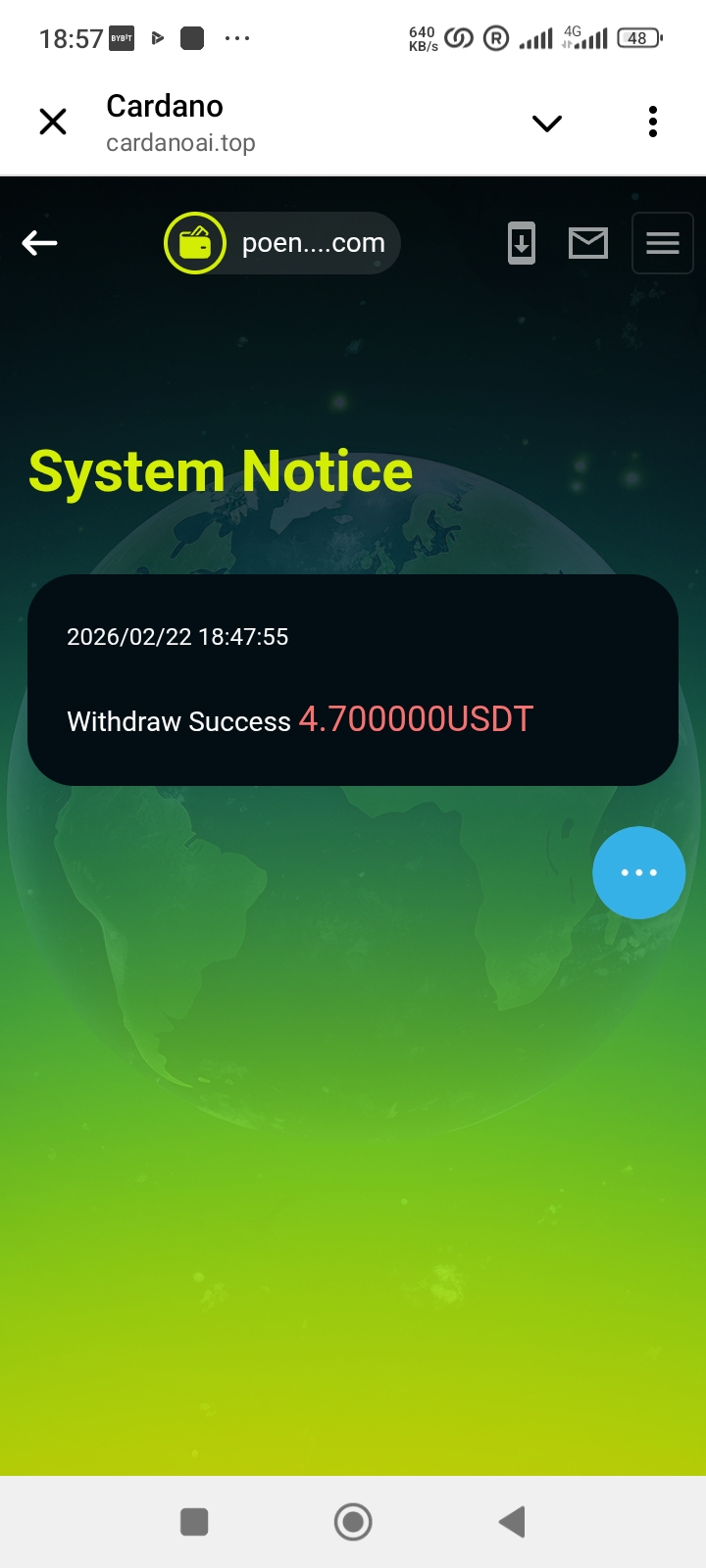
Task: Open the Withdraw Success notice card
Action: (x=353, y=680)
